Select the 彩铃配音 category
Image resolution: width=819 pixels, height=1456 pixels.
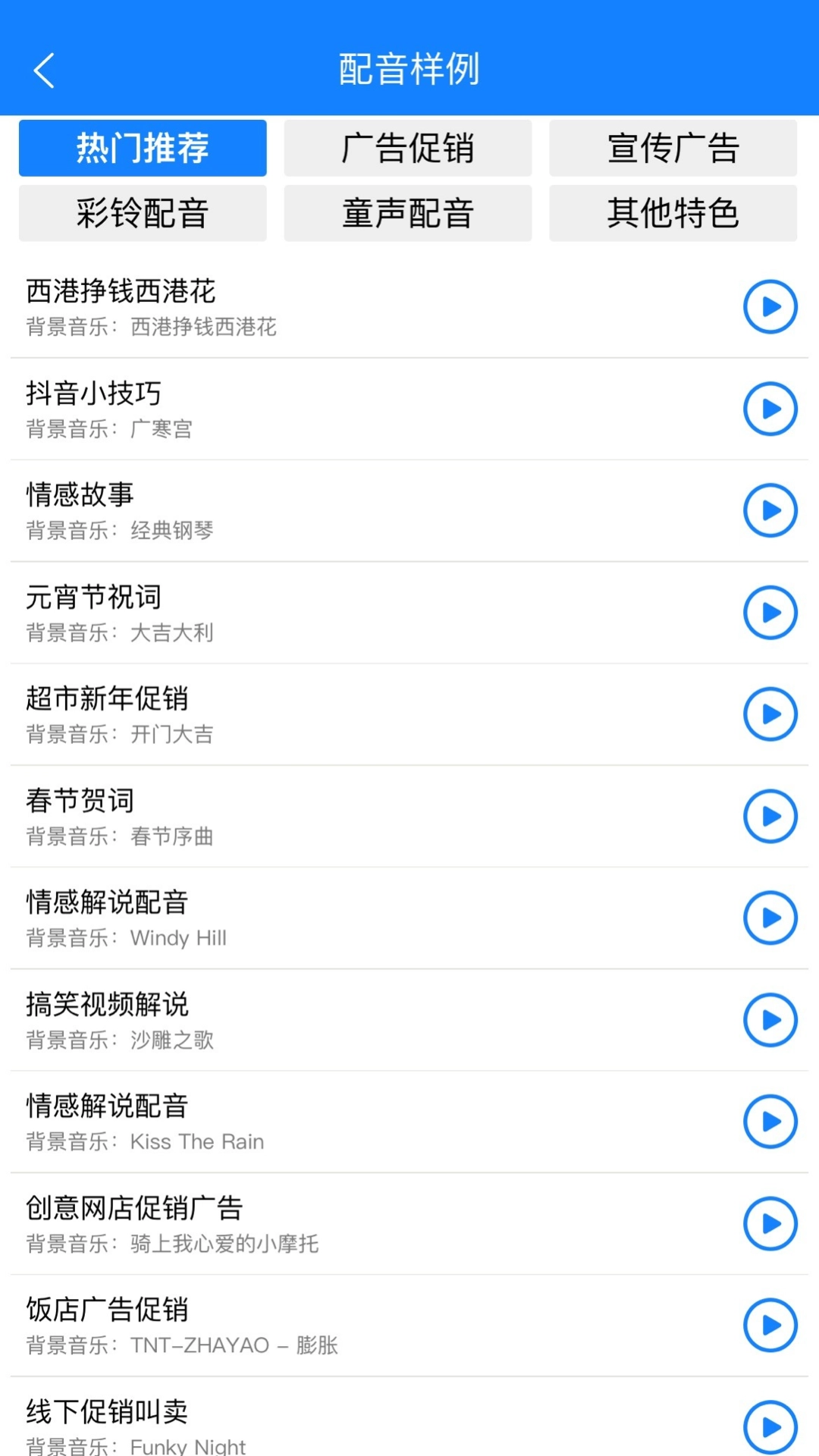click(143, 213)
